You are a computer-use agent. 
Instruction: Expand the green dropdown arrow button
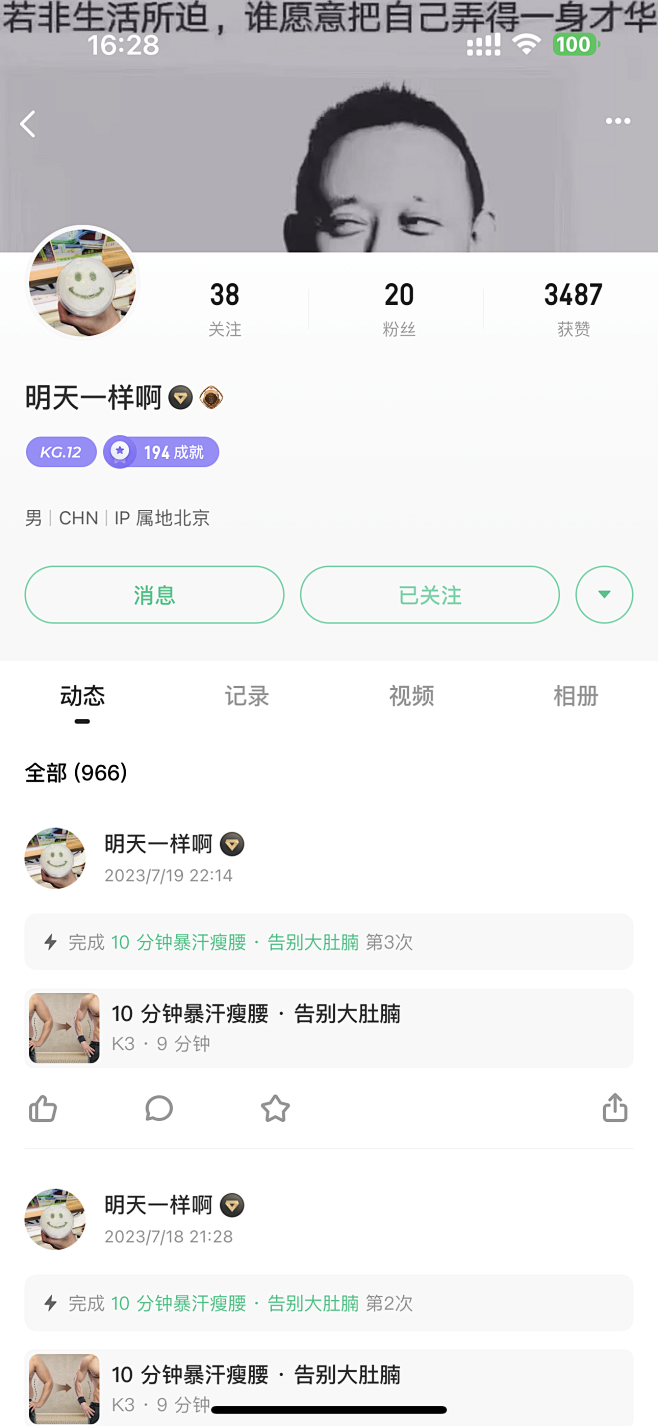604,595
